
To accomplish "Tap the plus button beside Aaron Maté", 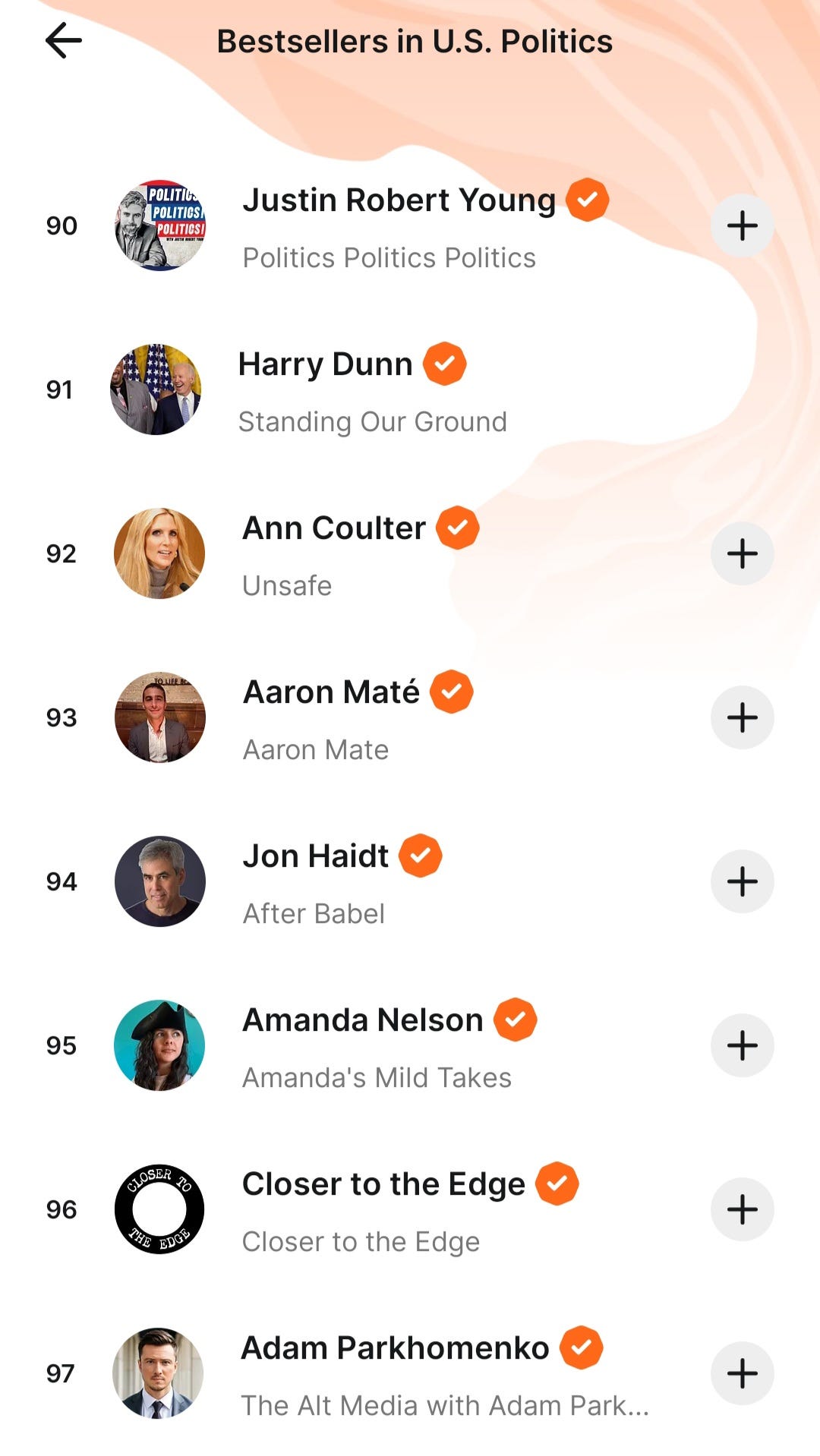I will (x=742, y=717).
